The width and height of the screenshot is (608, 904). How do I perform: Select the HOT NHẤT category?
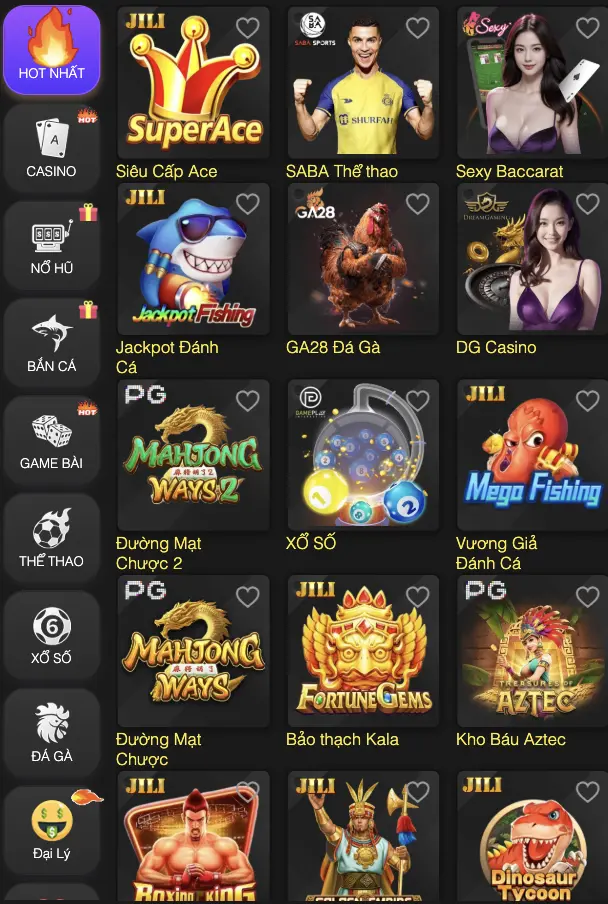pos(51,50)
